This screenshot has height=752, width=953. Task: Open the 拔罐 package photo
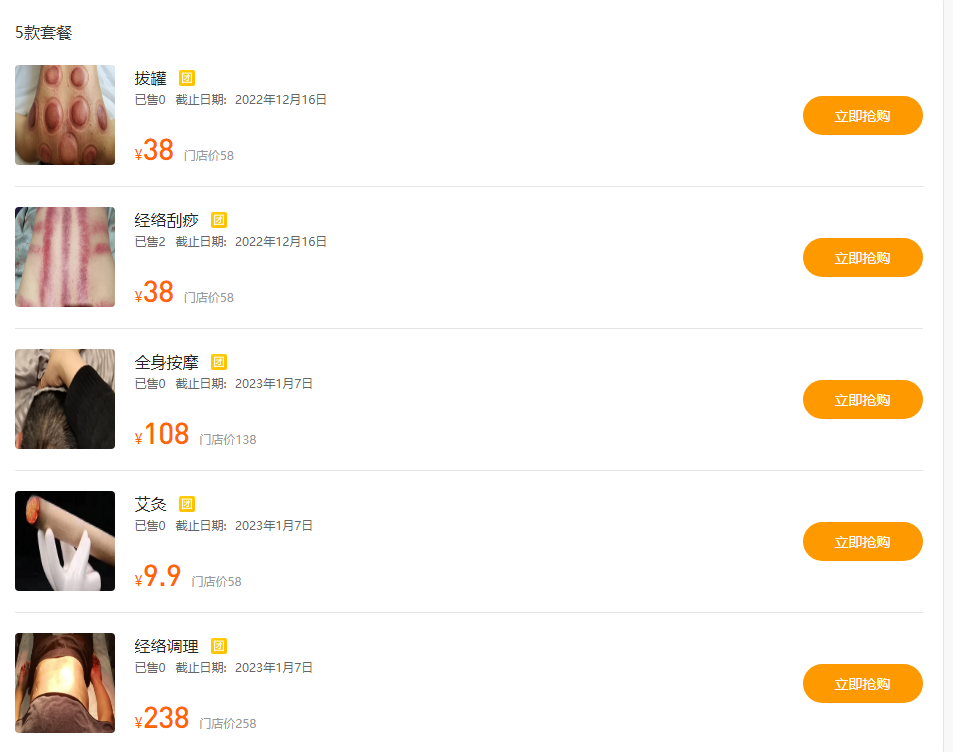tap(65, 115)
